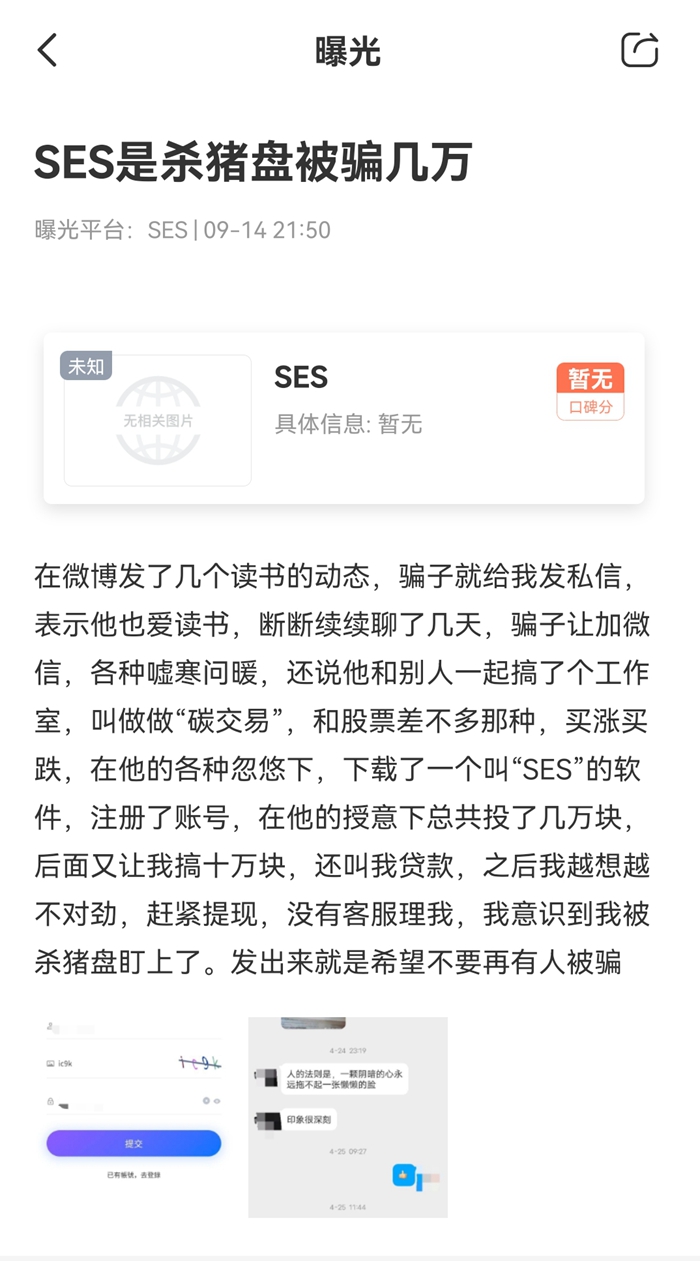The image size is (700, 1261).
Task: Go back from the 曝光 page
Action: pos(47,50)
